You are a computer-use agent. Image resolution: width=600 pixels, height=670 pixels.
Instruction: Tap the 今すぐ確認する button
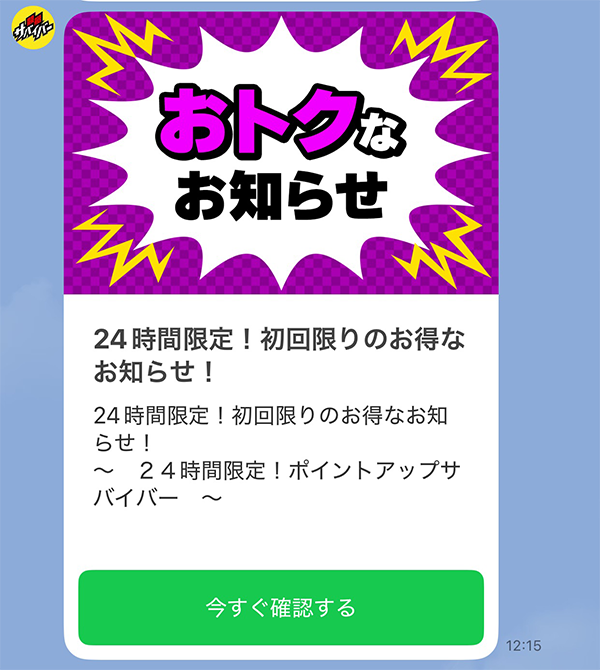click(x=280, y=607)
